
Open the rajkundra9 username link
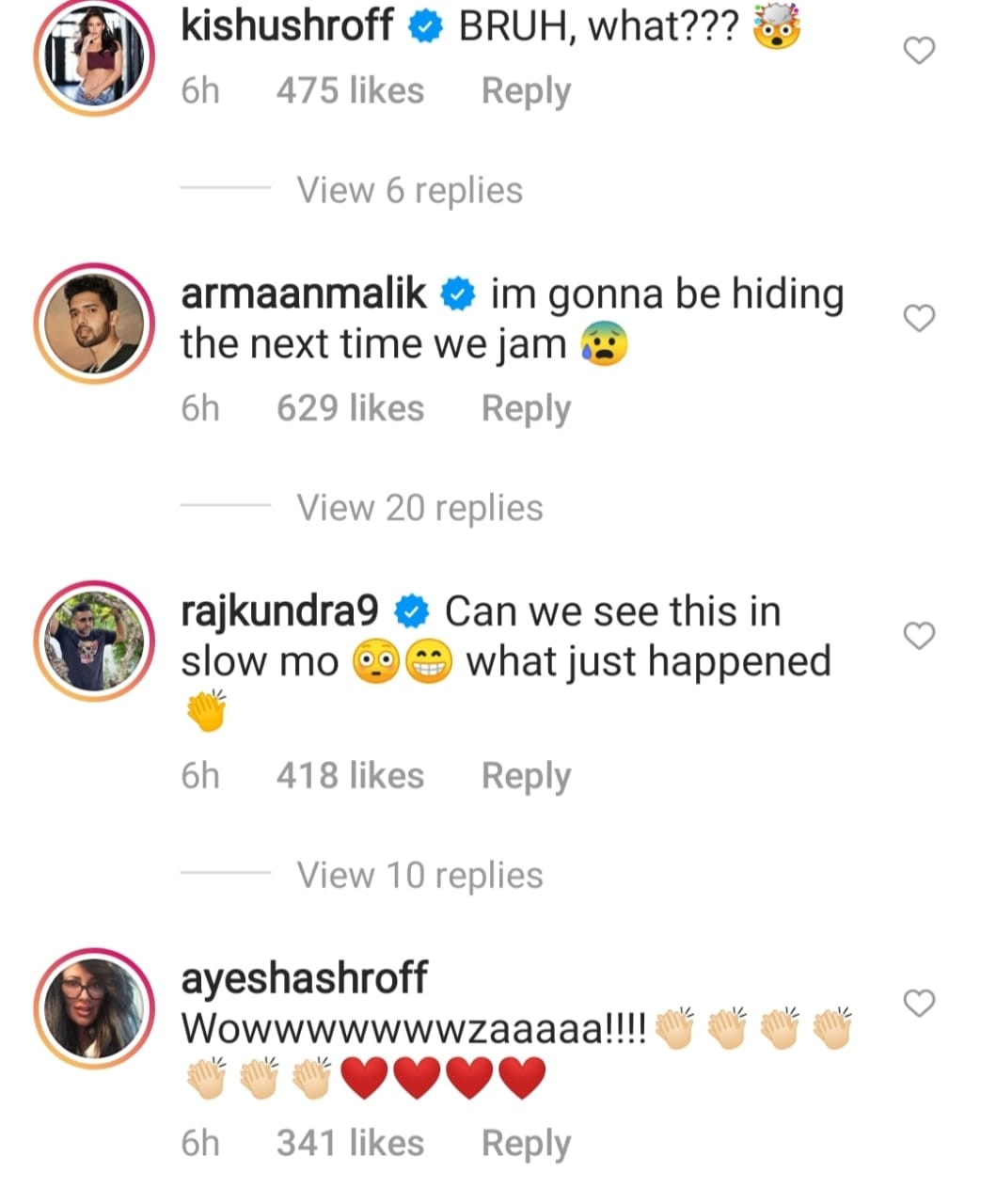[x=279, y=612]
